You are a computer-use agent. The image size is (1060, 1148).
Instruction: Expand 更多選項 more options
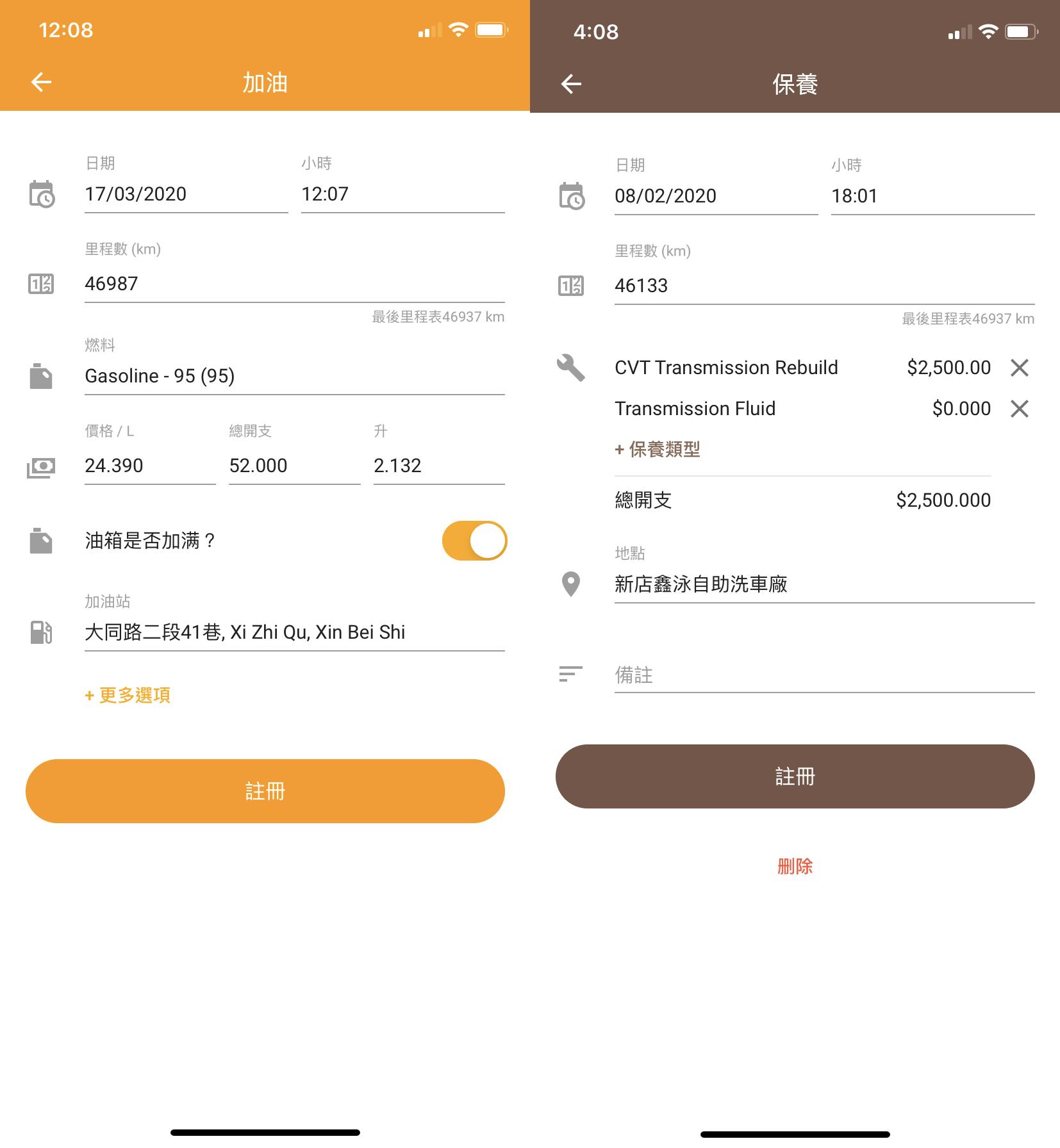tap(128, 695)
